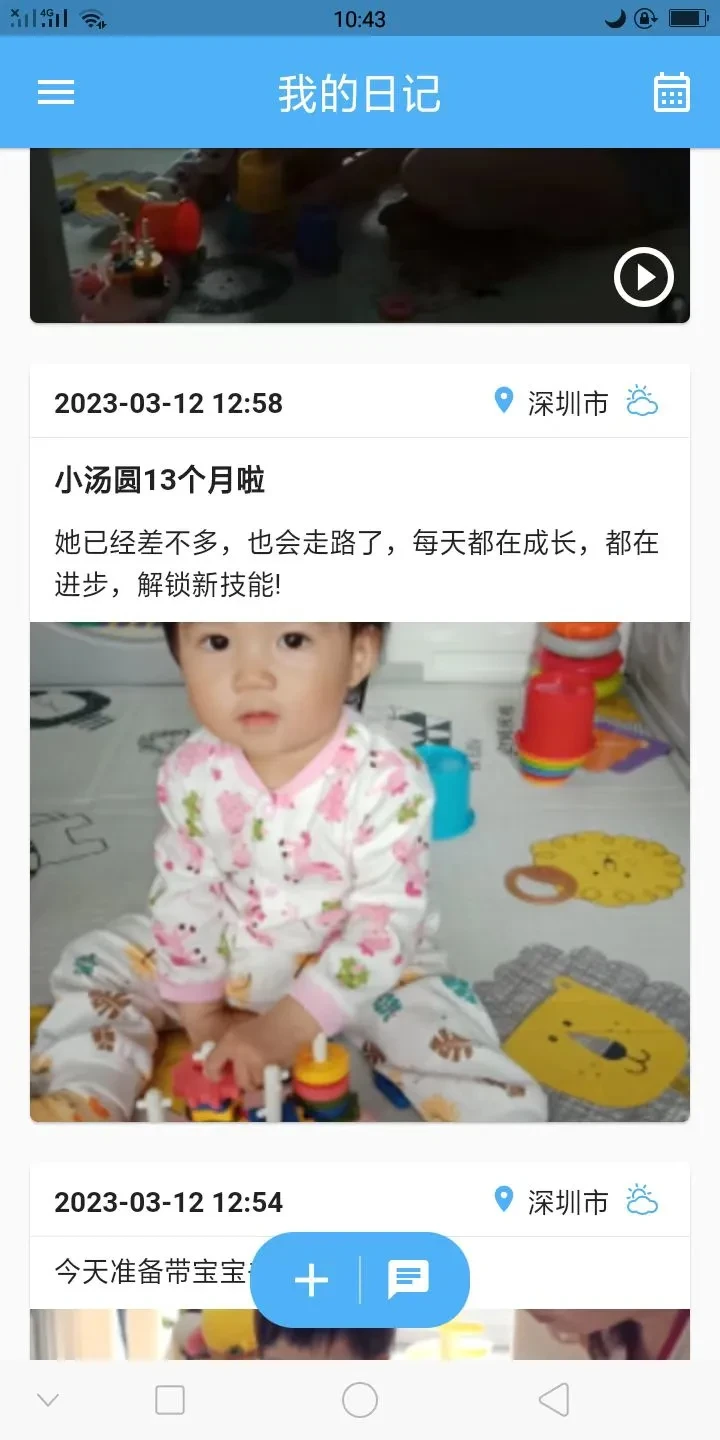Add a new diary entry with plus button
The height and width of the screenshot is (1440, 720).
(311, 1280)
